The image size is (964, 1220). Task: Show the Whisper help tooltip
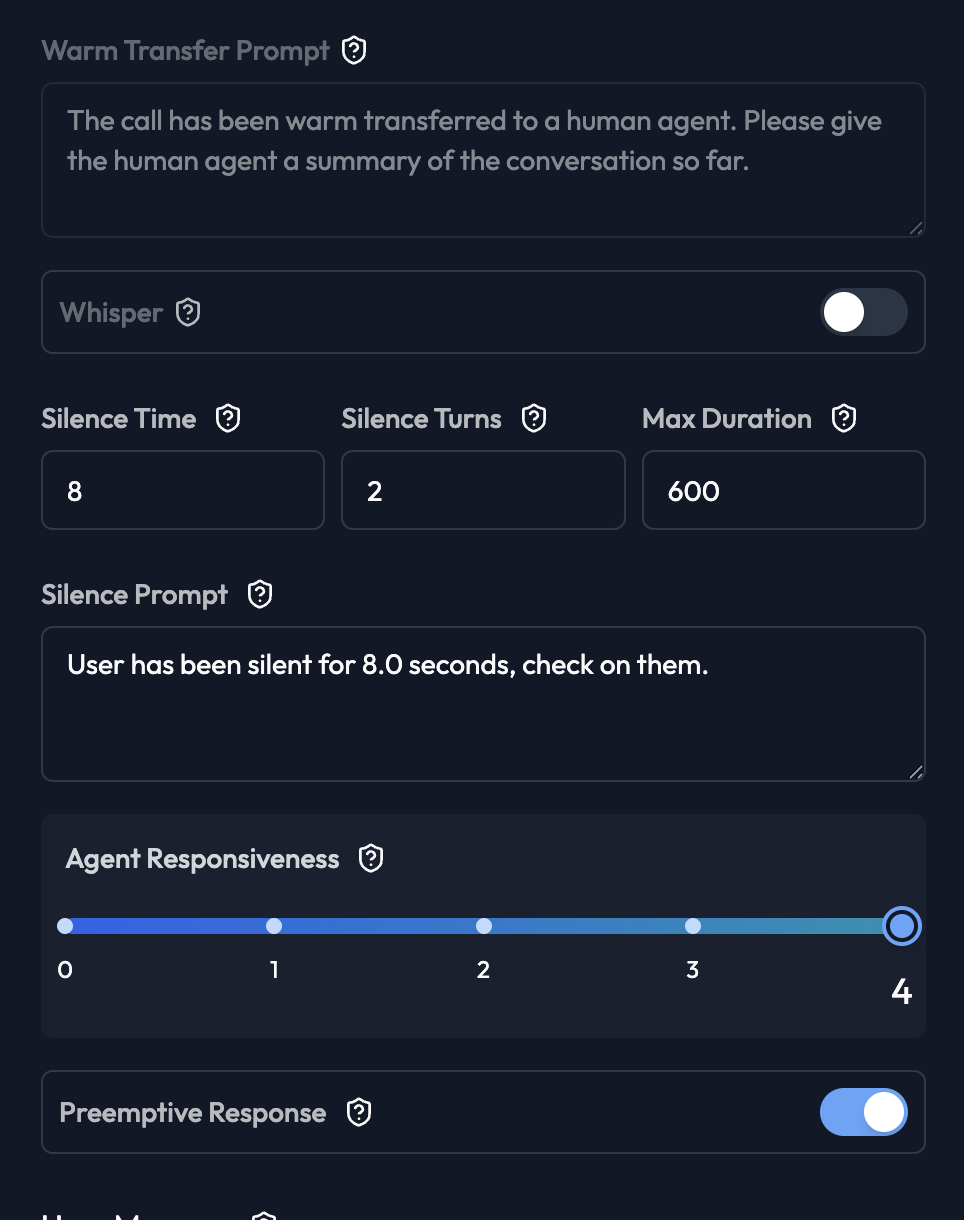[188, 313]
